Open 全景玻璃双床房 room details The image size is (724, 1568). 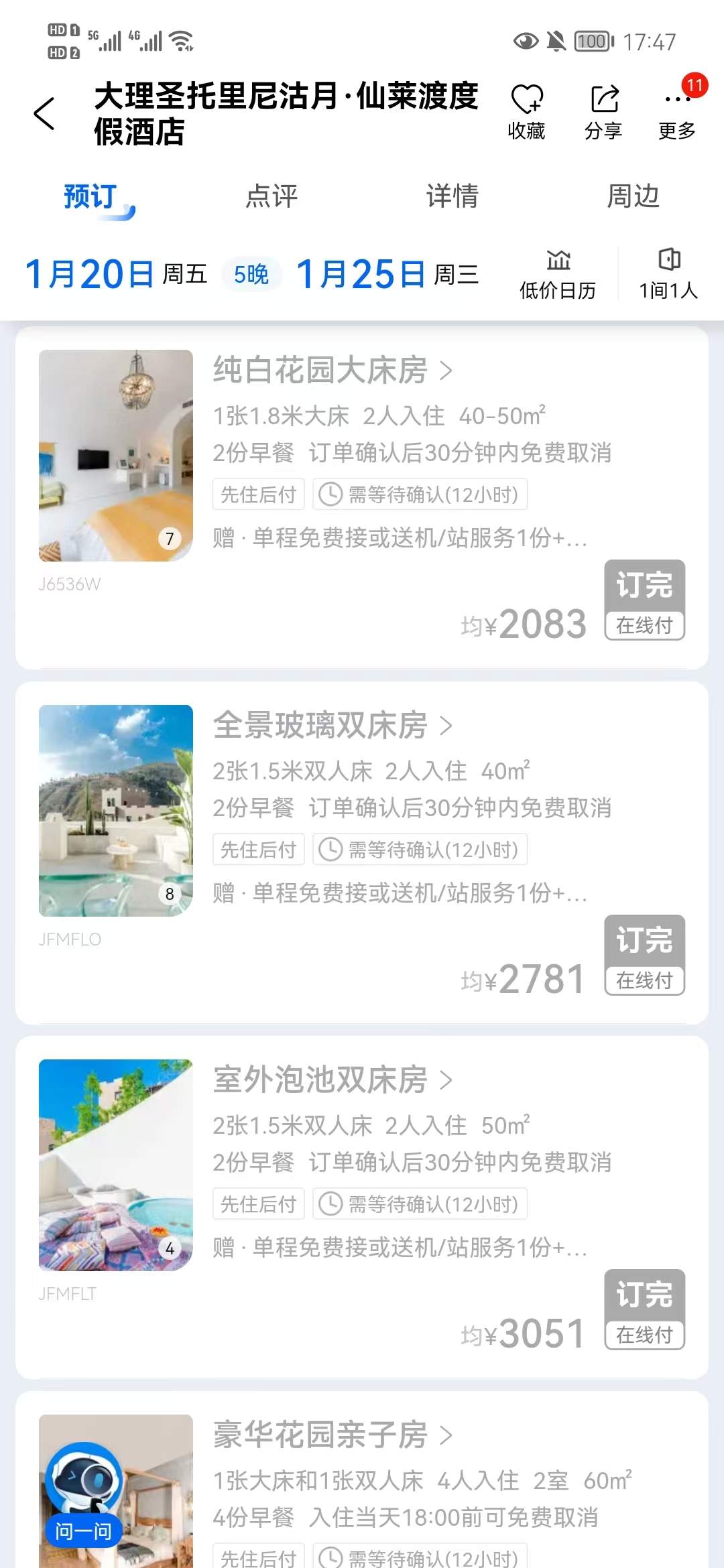(333, 725)
